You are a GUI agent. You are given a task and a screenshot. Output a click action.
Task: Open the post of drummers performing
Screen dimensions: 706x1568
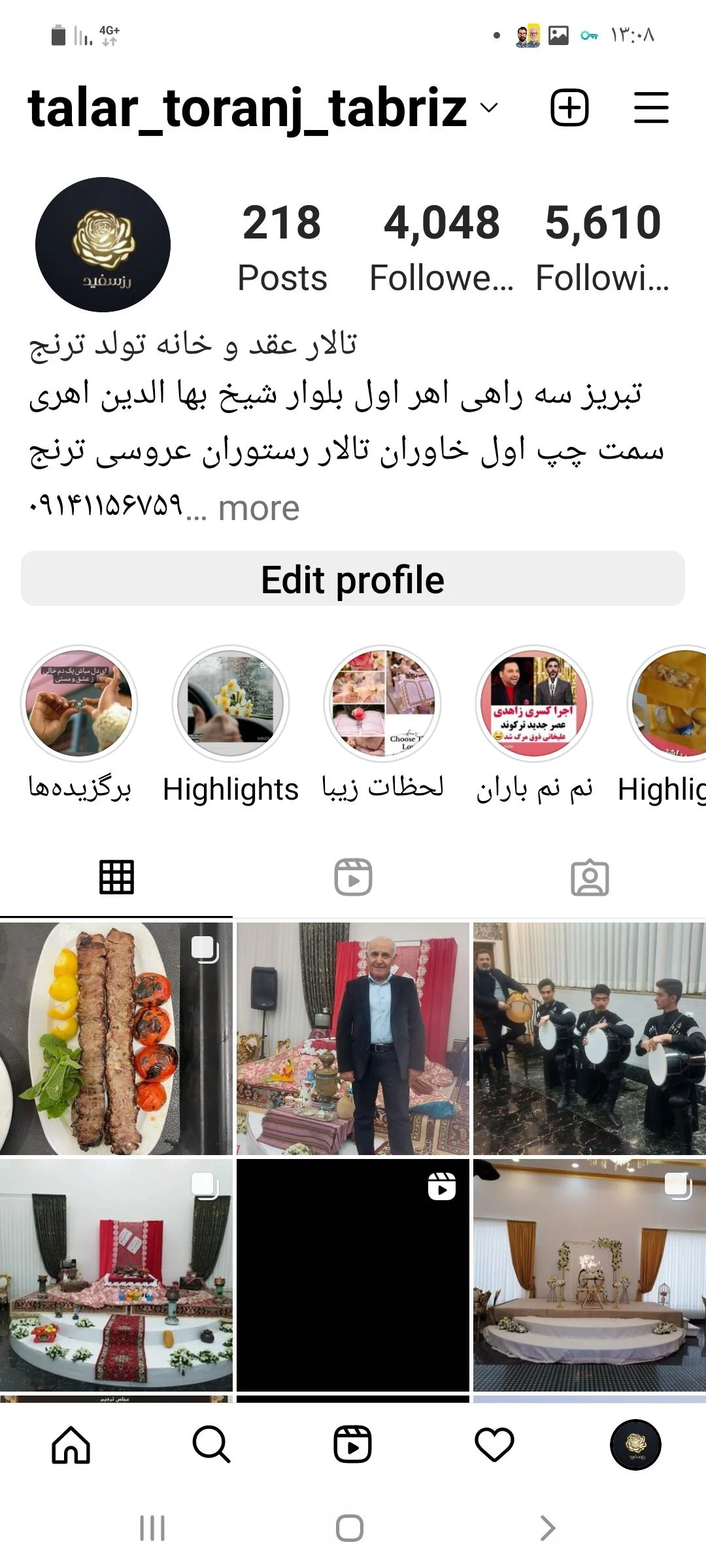coord(589,1038)
